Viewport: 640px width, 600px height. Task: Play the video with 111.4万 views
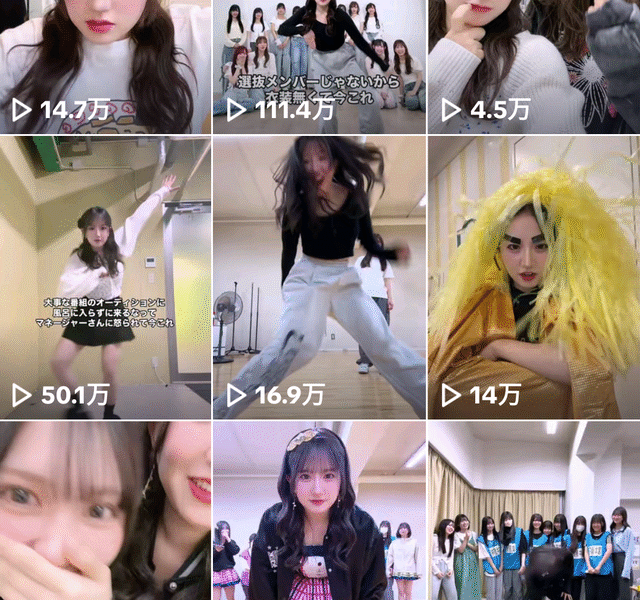tap(319, 65)
